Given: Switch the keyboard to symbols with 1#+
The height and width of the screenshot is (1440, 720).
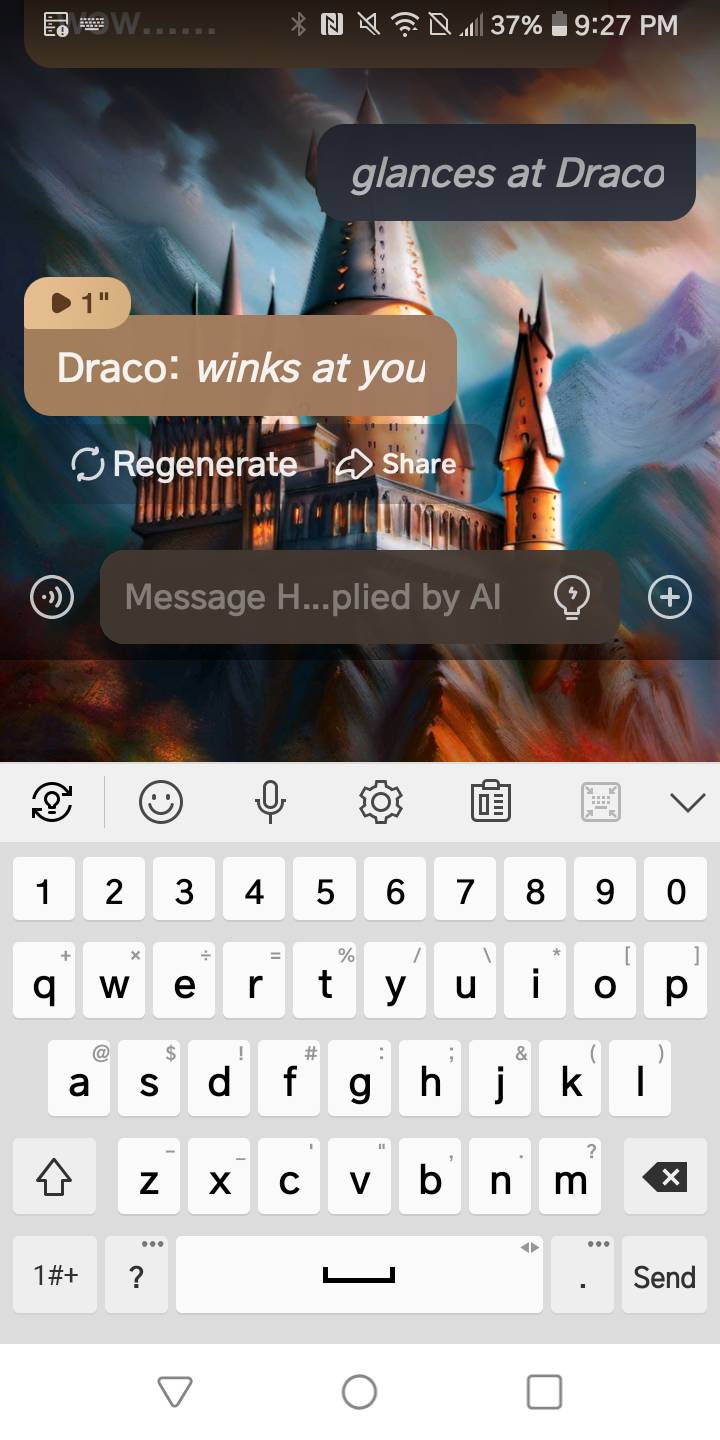Looking at the screenshot, I should point(55,1275).
